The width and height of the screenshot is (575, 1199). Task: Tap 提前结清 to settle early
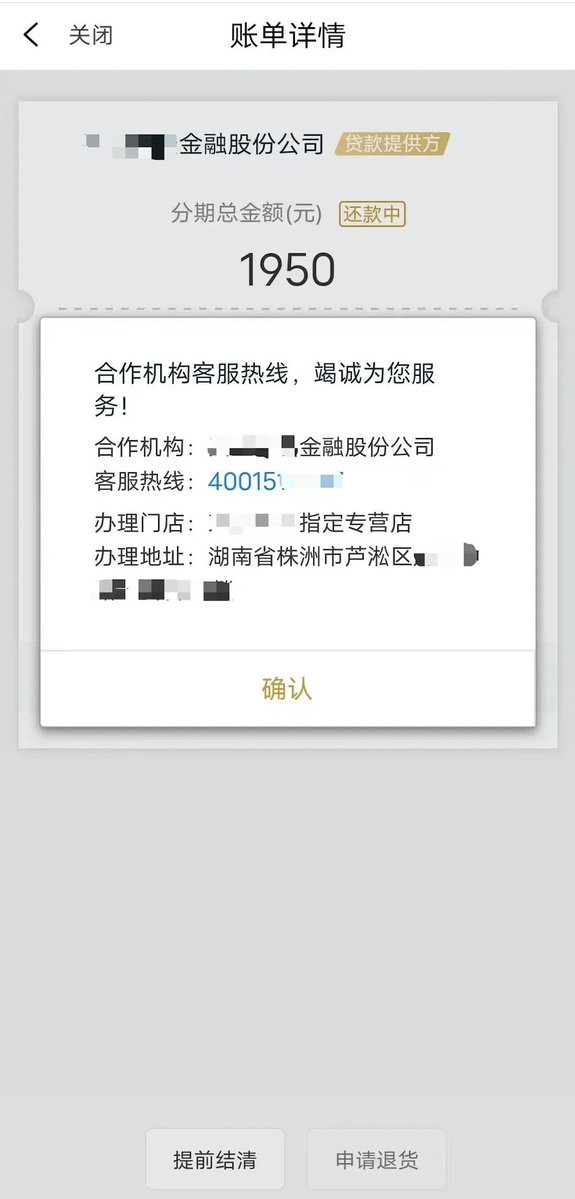tap(215, 1159)
